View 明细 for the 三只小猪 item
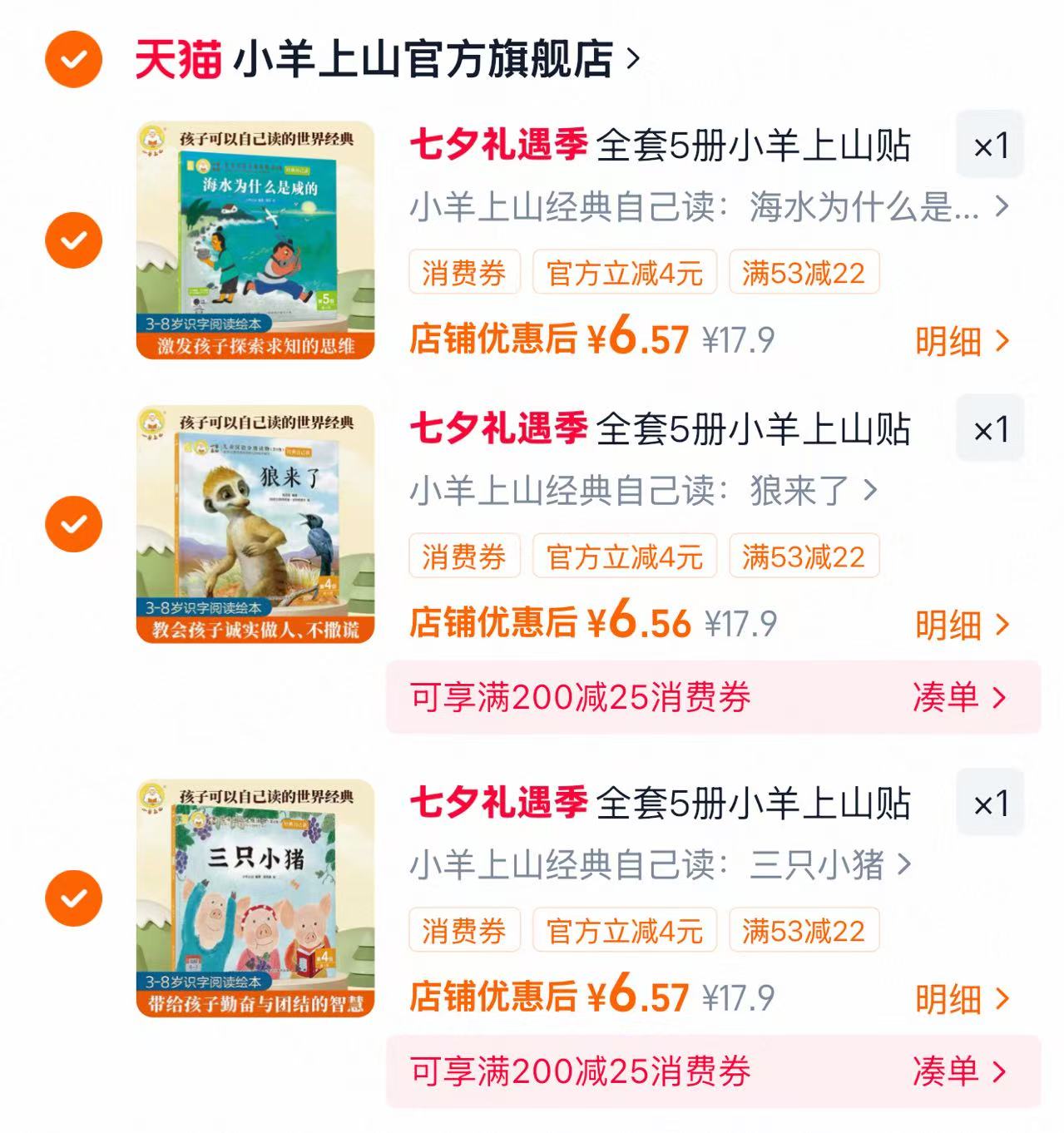This screenshot has height=1133, width=1064. click(963, 999)
